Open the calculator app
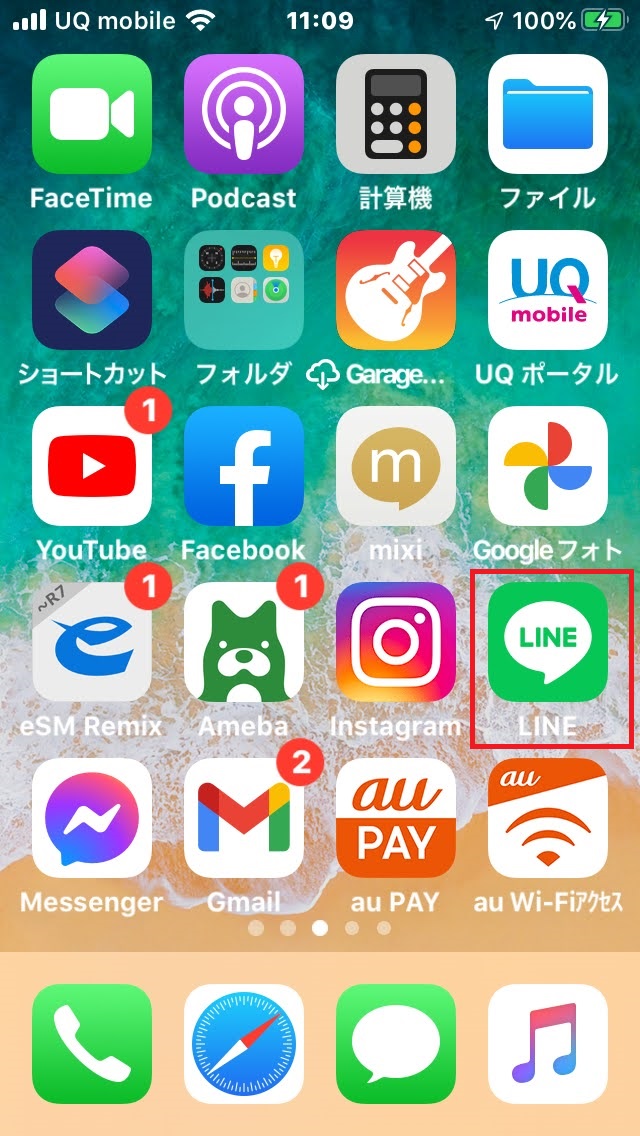The height and width of the screenshot is (1136, 640). tap(396, 114)
